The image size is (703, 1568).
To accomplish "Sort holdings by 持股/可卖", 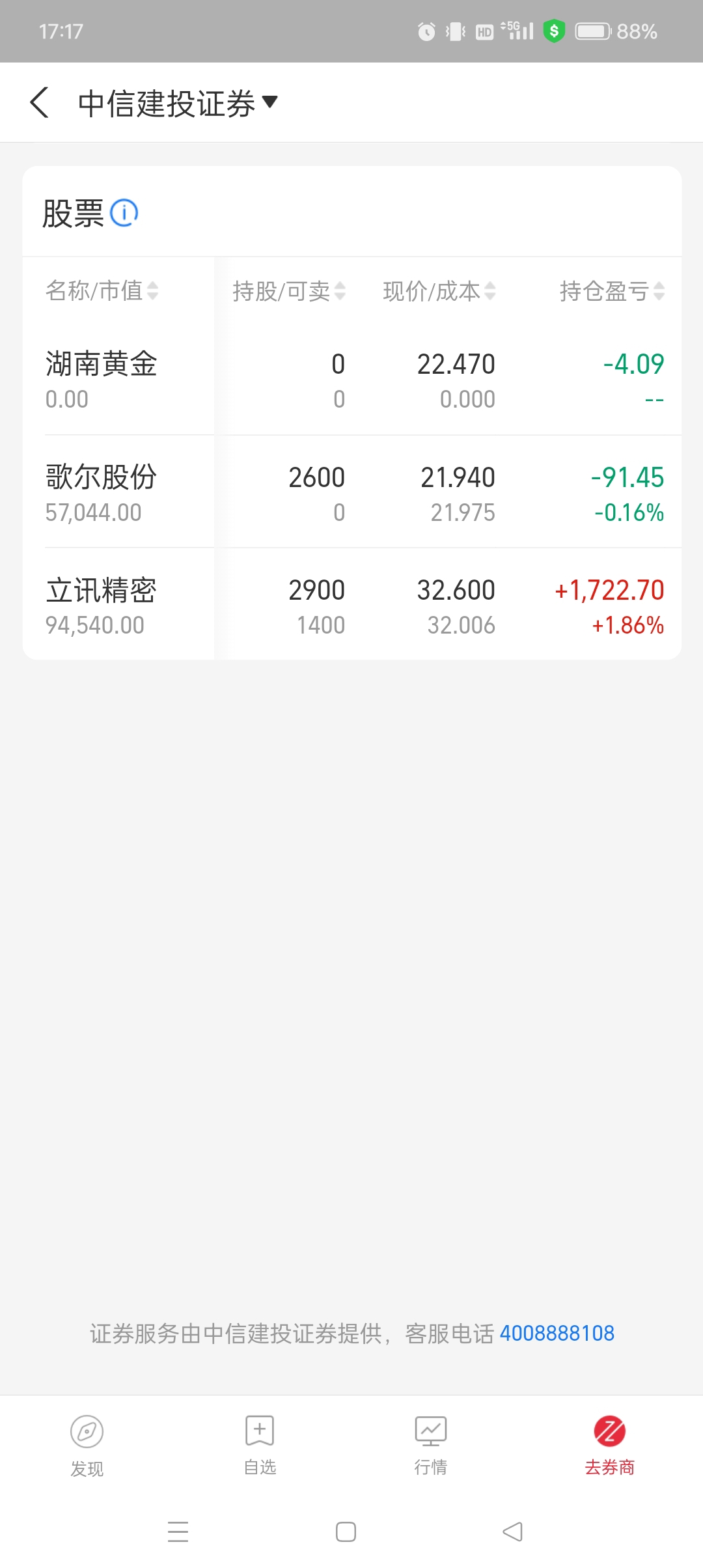I will click(x=289, y=290).
